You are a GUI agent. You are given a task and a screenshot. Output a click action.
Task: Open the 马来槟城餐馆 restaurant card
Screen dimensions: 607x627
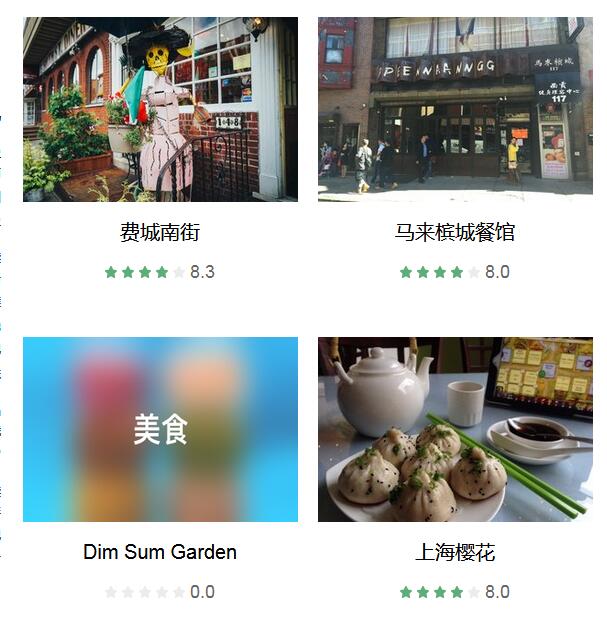click(x=455, y=110)
